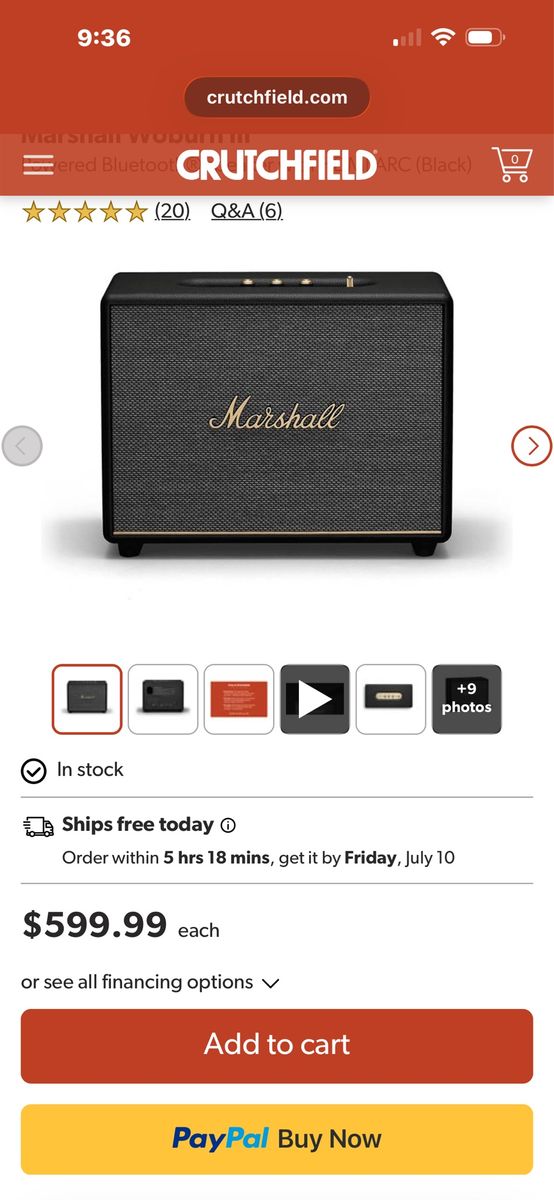554x1200 pixels.
Task: Select the first front view thumbnail
Action: click(x=87, y=699)
